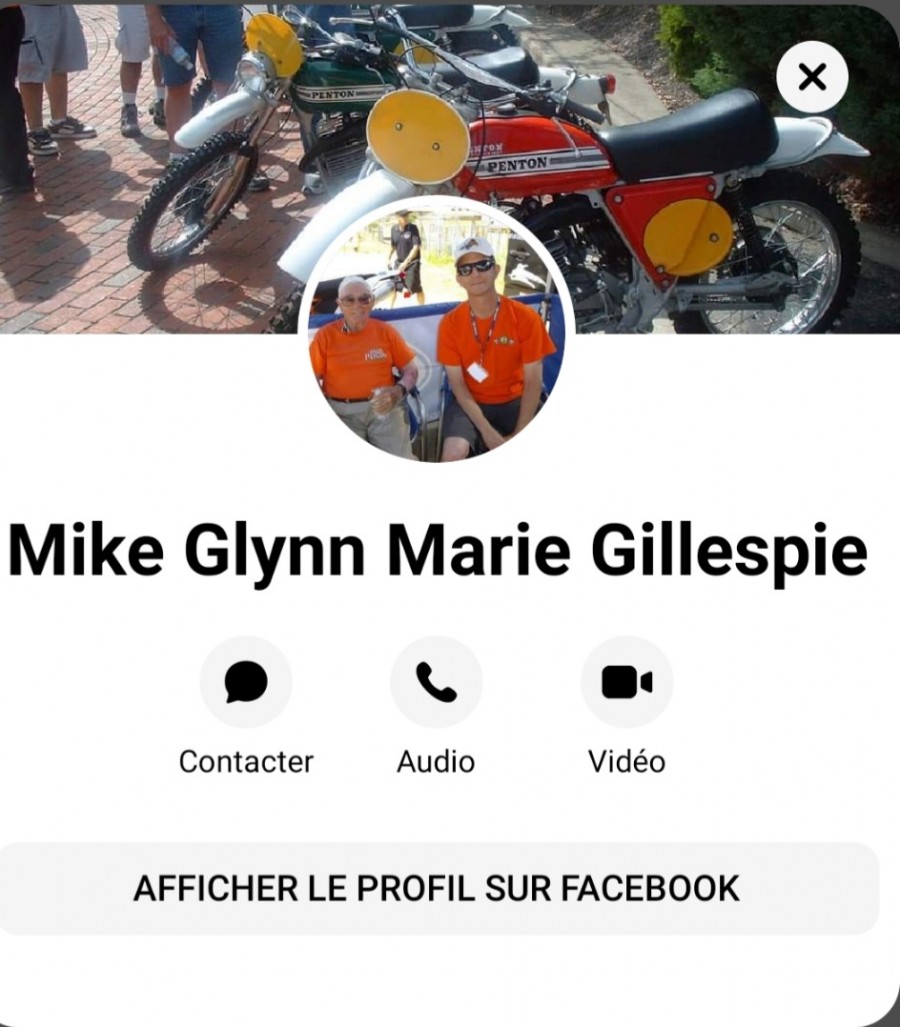900x1027 pixels.
Task: Close the profile card
Action: tap(812, 77)
